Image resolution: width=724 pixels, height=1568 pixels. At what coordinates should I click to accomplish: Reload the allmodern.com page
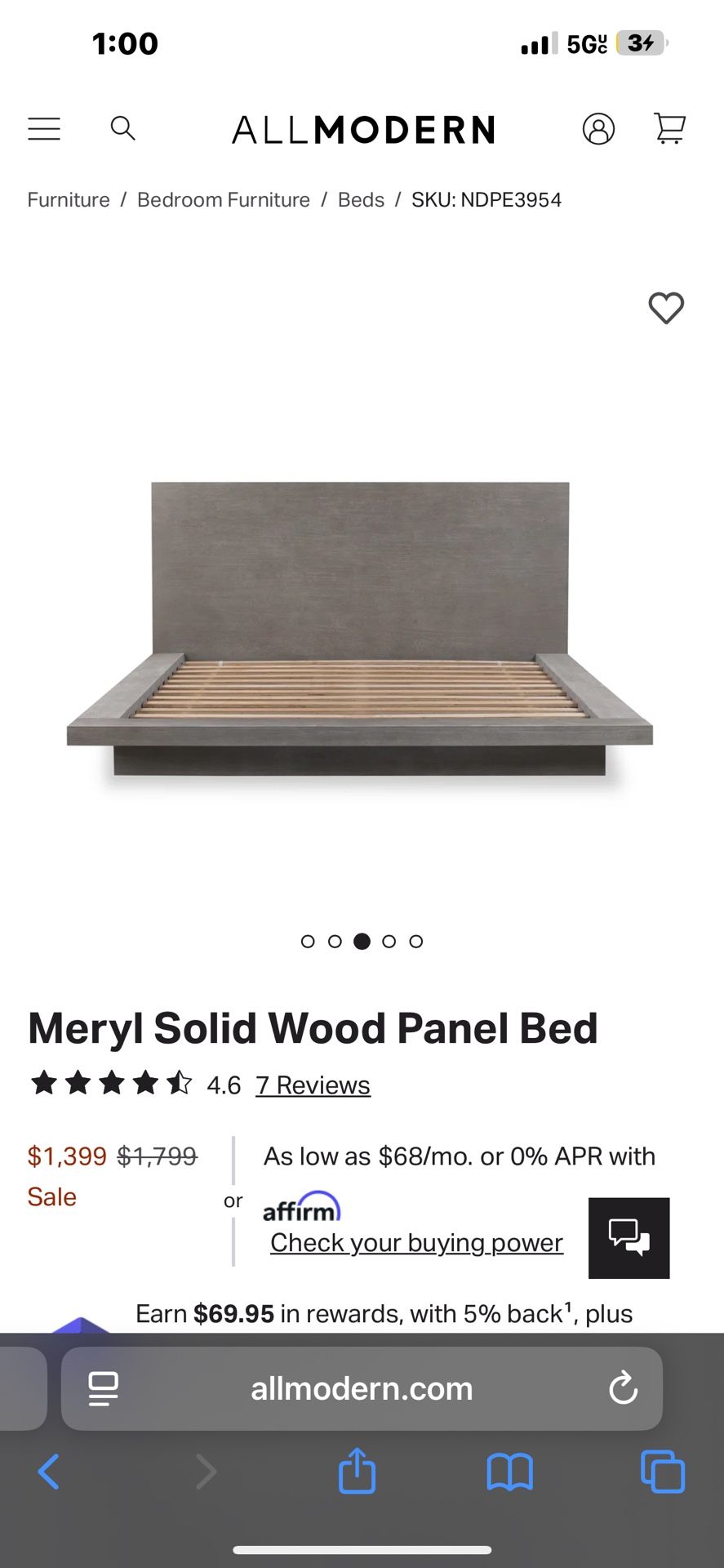coord(624,1388)
